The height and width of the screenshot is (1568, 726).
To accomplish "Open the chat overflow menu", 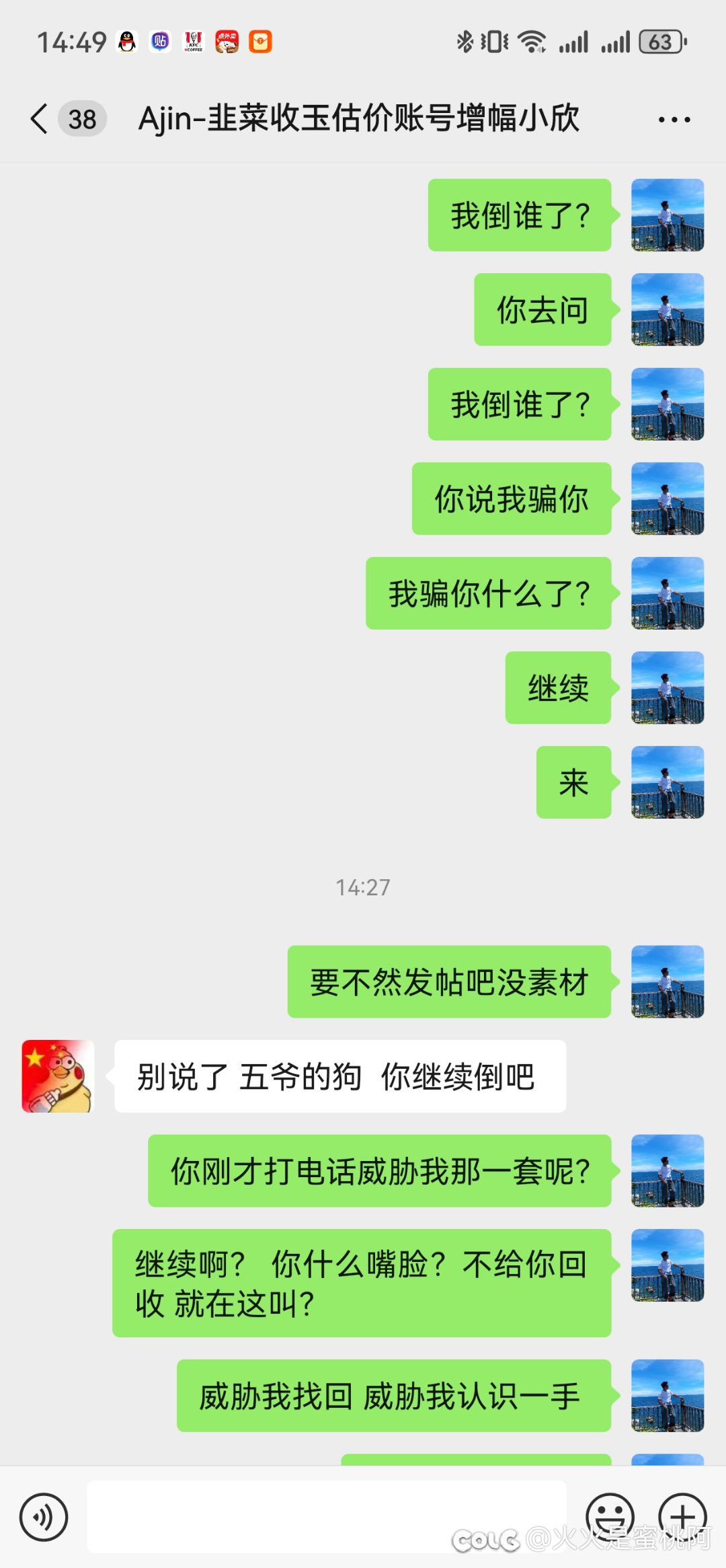I will [x=674, y=120].
